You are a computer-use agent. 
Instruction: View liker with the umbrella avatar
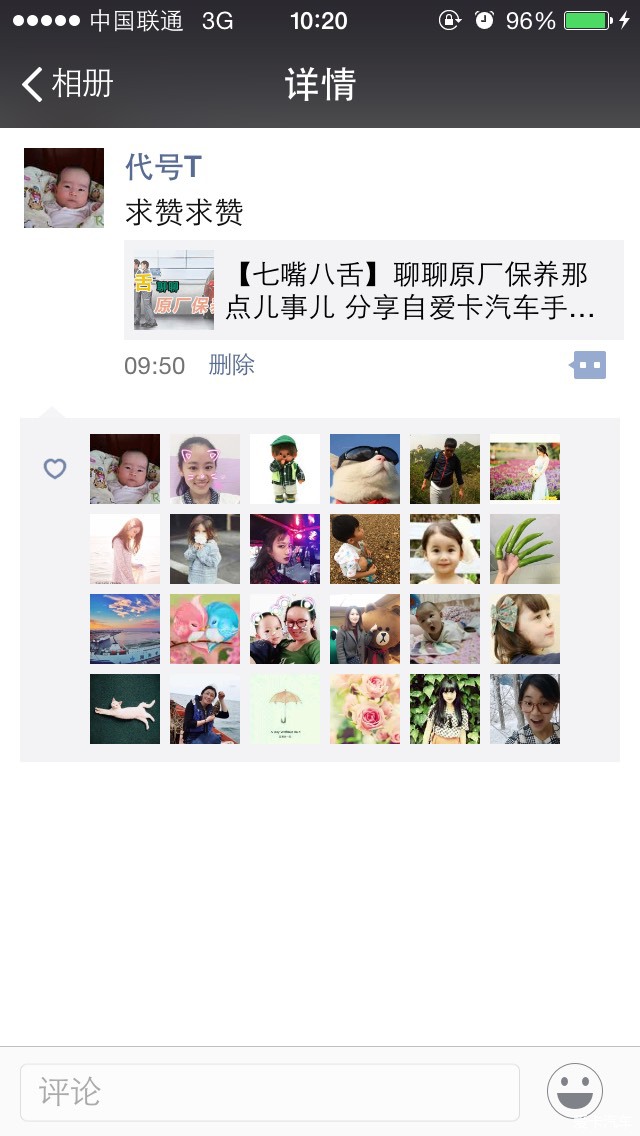(285, 709)
